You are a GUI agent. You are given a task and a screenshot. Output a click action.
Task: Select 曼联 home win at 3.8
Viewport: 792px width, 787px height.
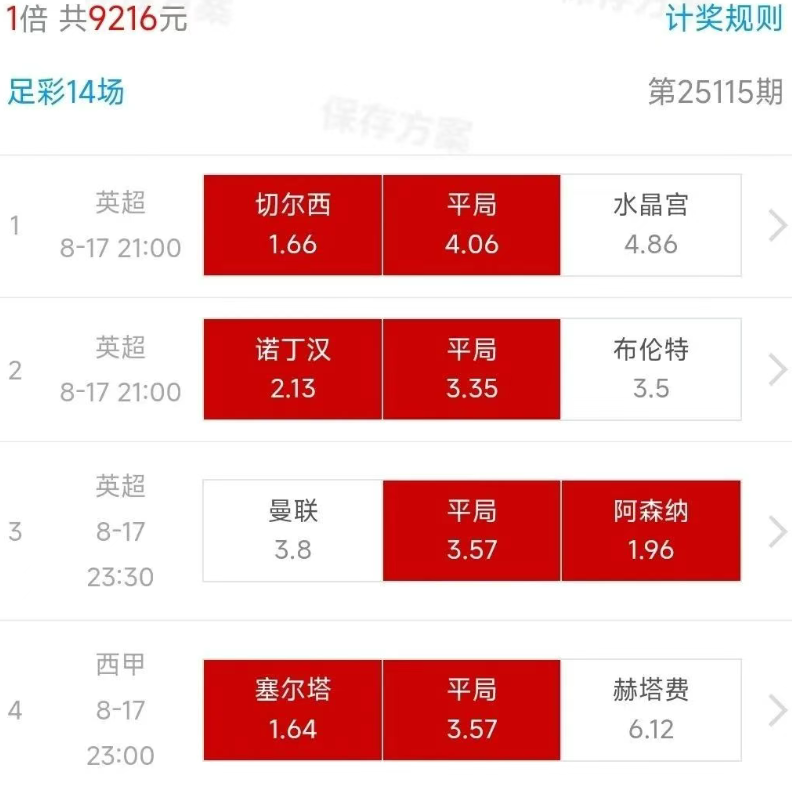click(292, 531)
